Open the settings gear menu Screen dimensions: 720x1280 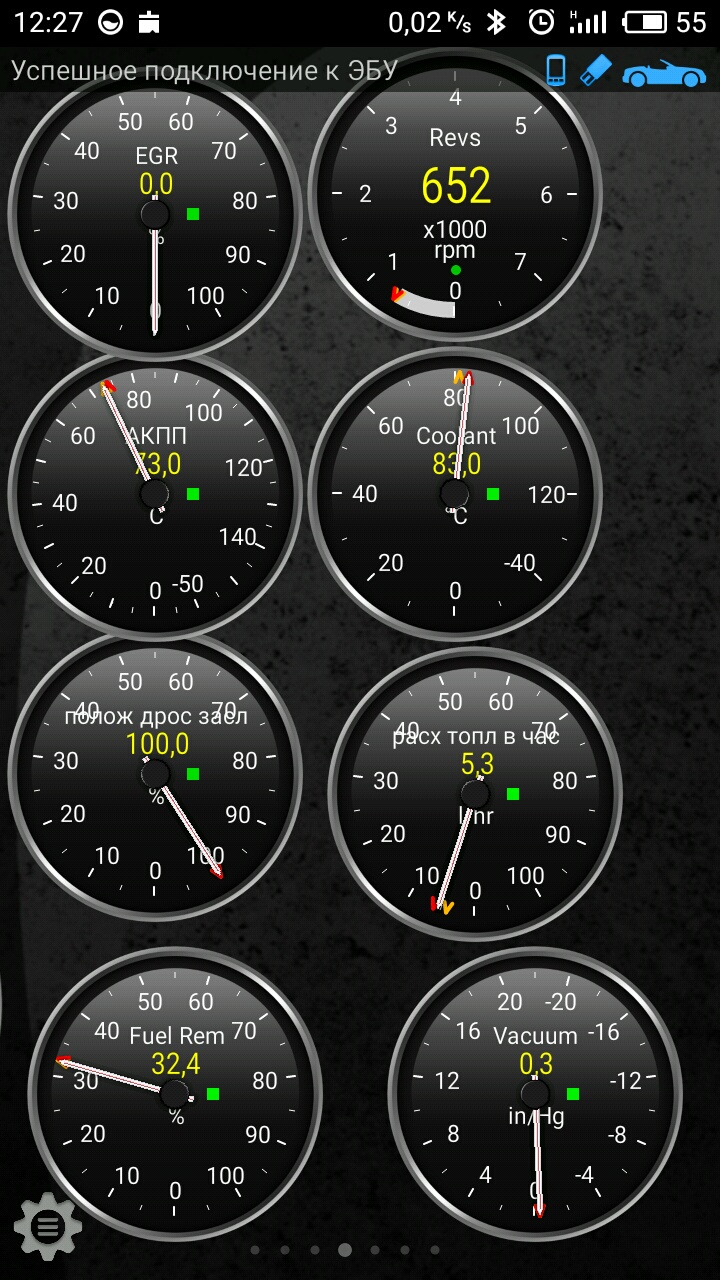[x=47, y=1225]
